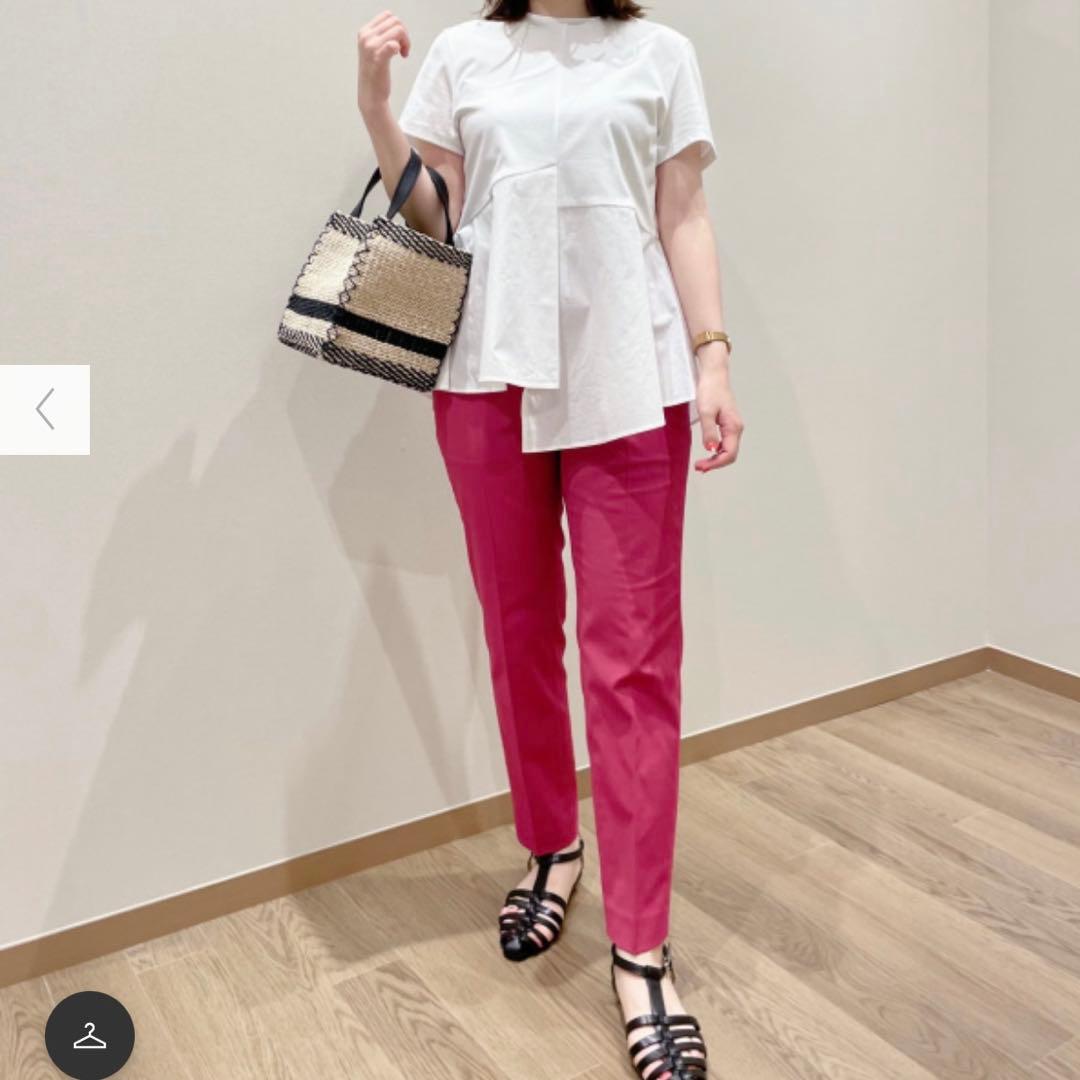
Task: Open the hanger icon button
Action: pyautogui.click(x=90, y=1035)
